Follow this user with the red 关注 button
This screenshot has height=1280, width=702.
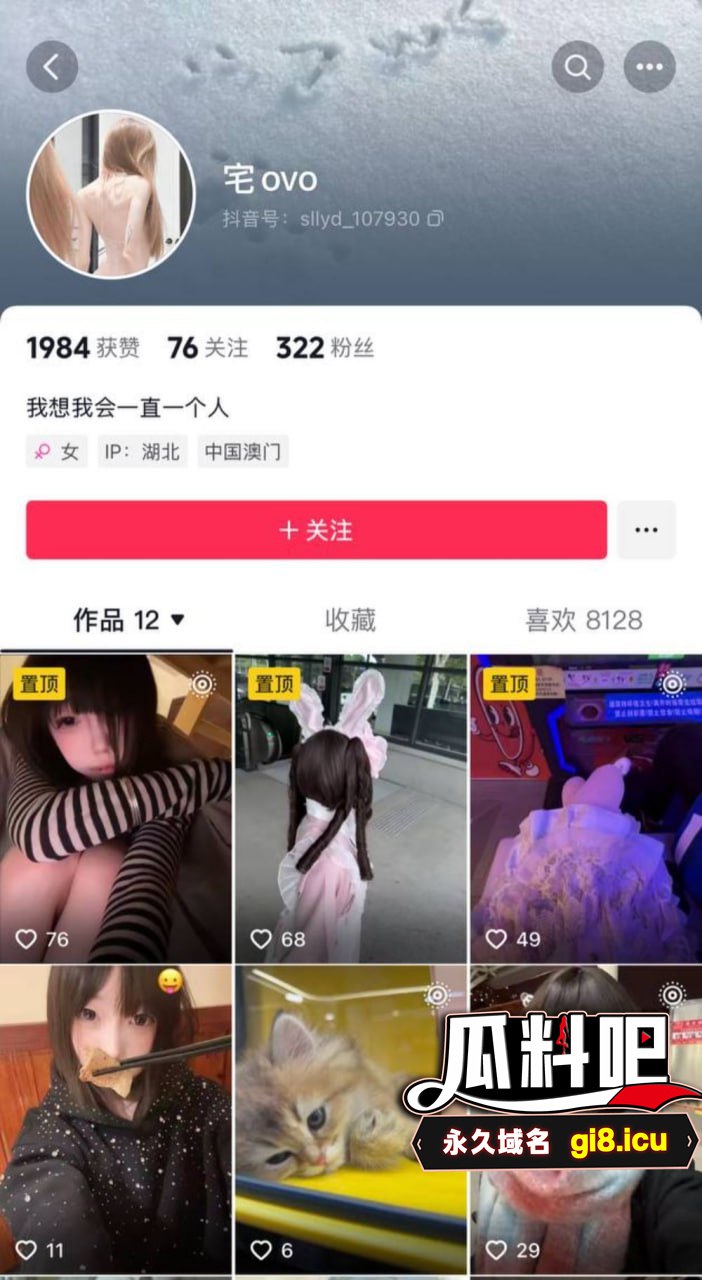316,530
